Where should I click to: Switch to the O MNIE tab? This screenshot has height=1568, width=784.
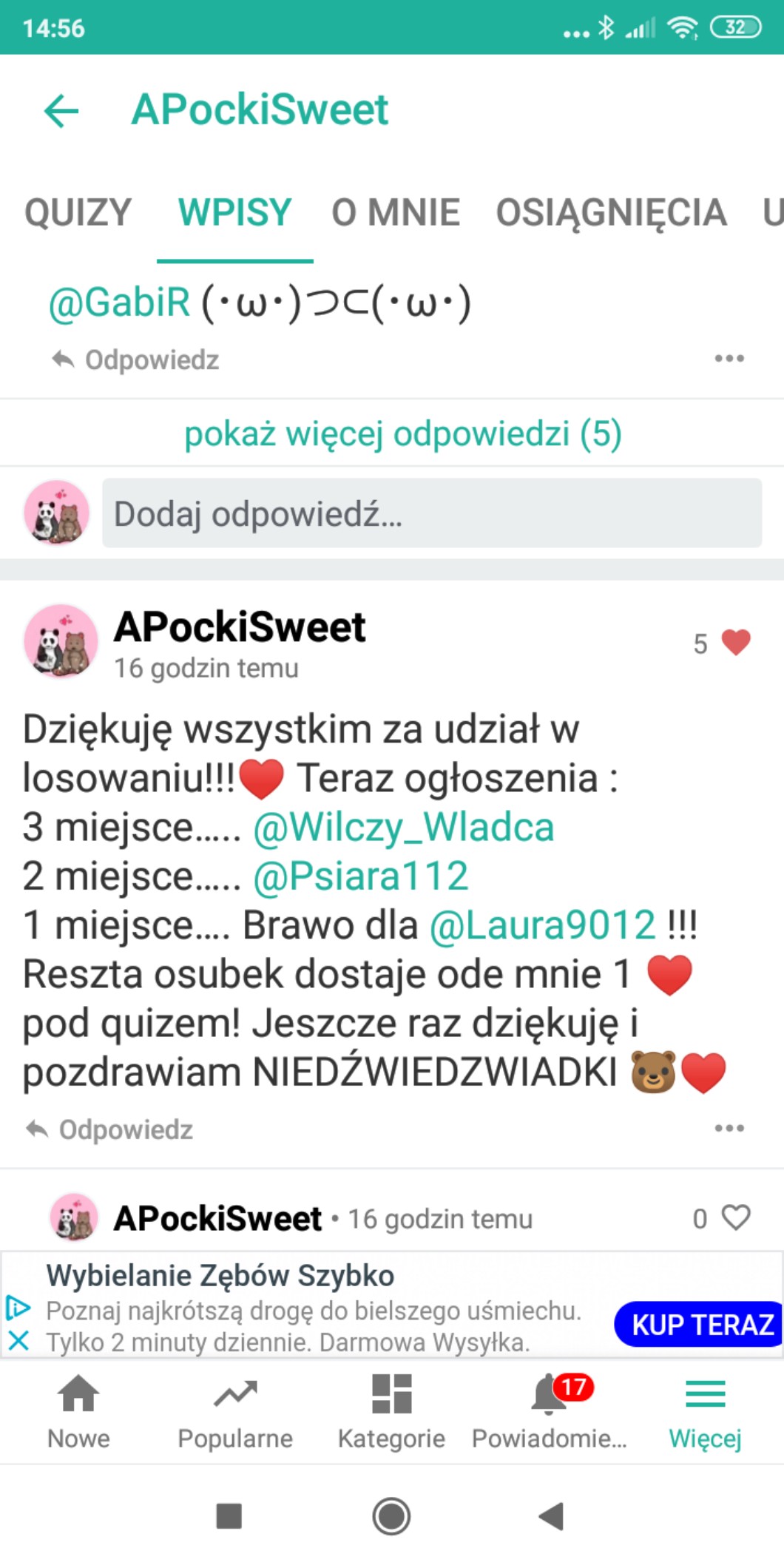(x=396, y=213)
